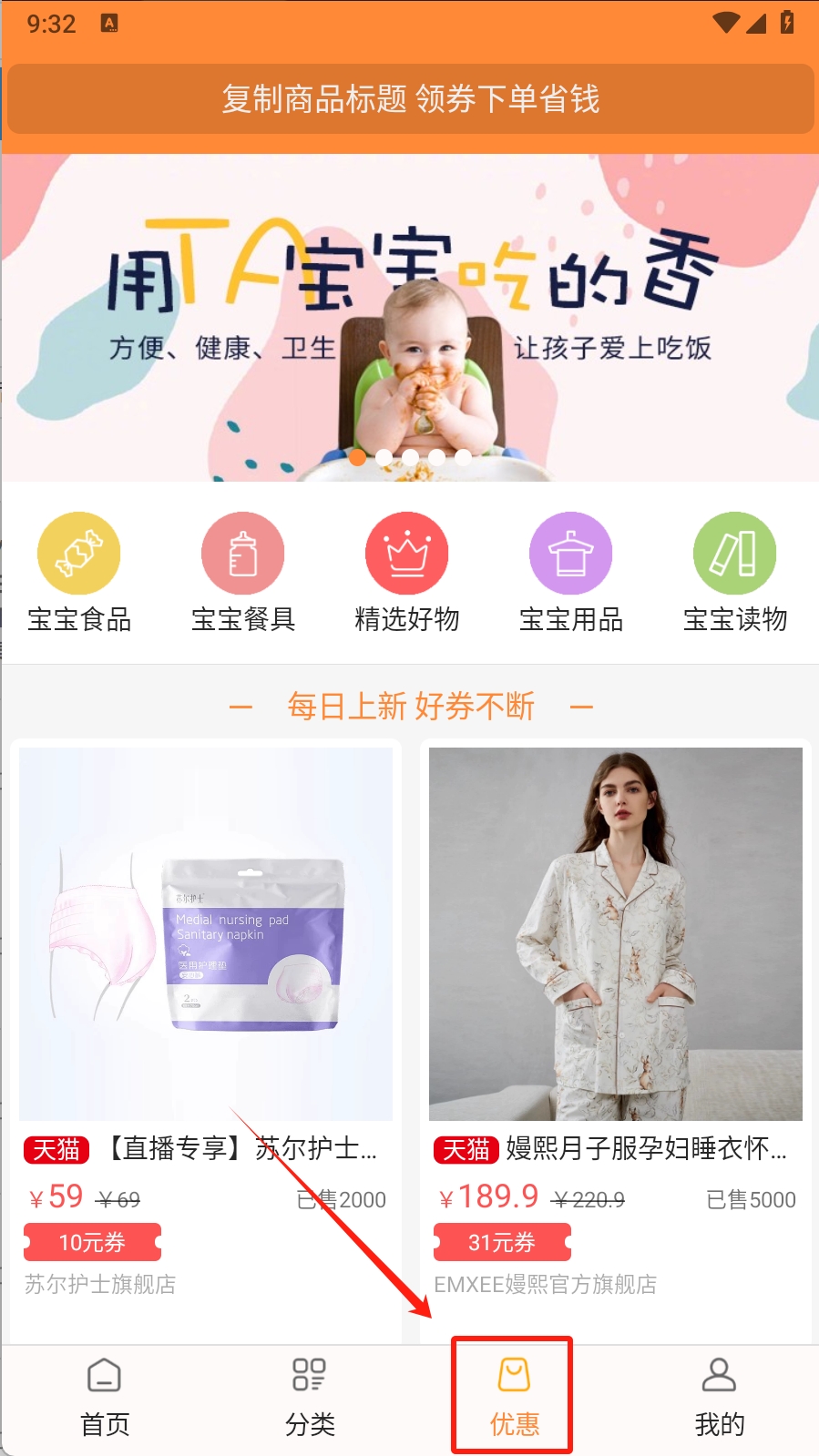The image size is (819, 1456).
Task: Browse the 精选好物 category
Action: click(407, 572)
